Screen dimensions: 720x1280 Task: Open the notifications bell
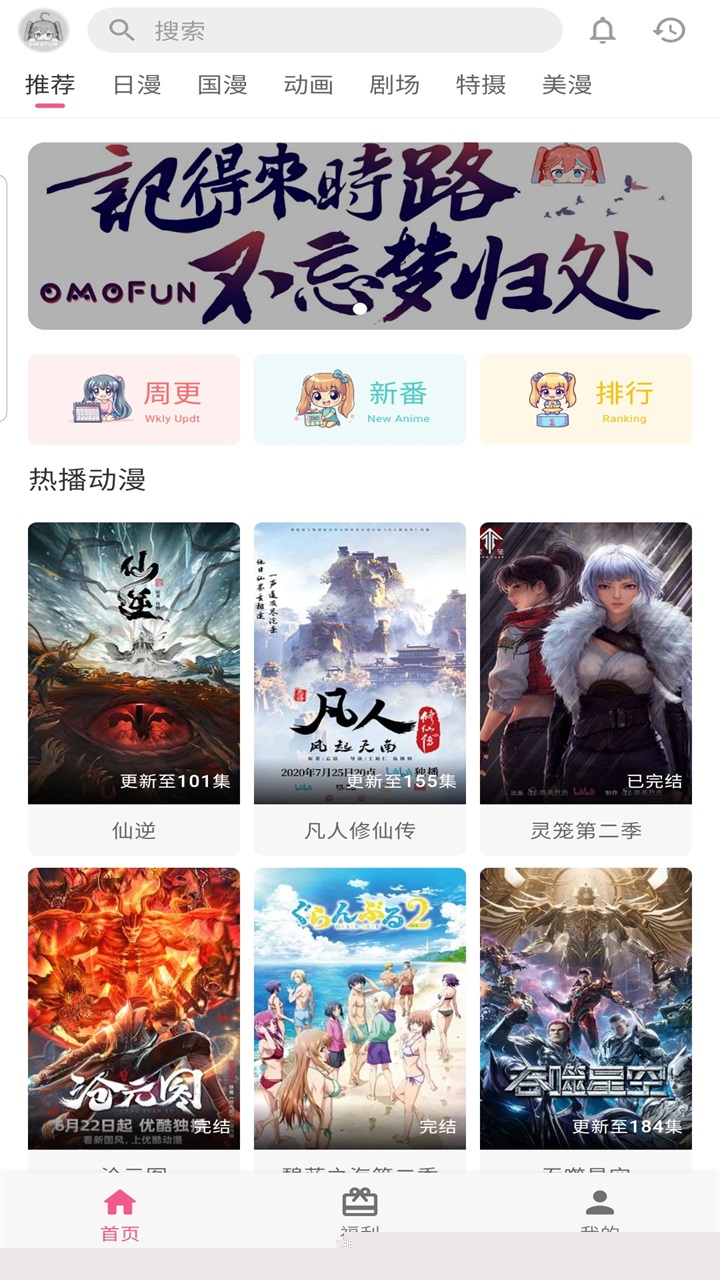(x=603, y=31)
